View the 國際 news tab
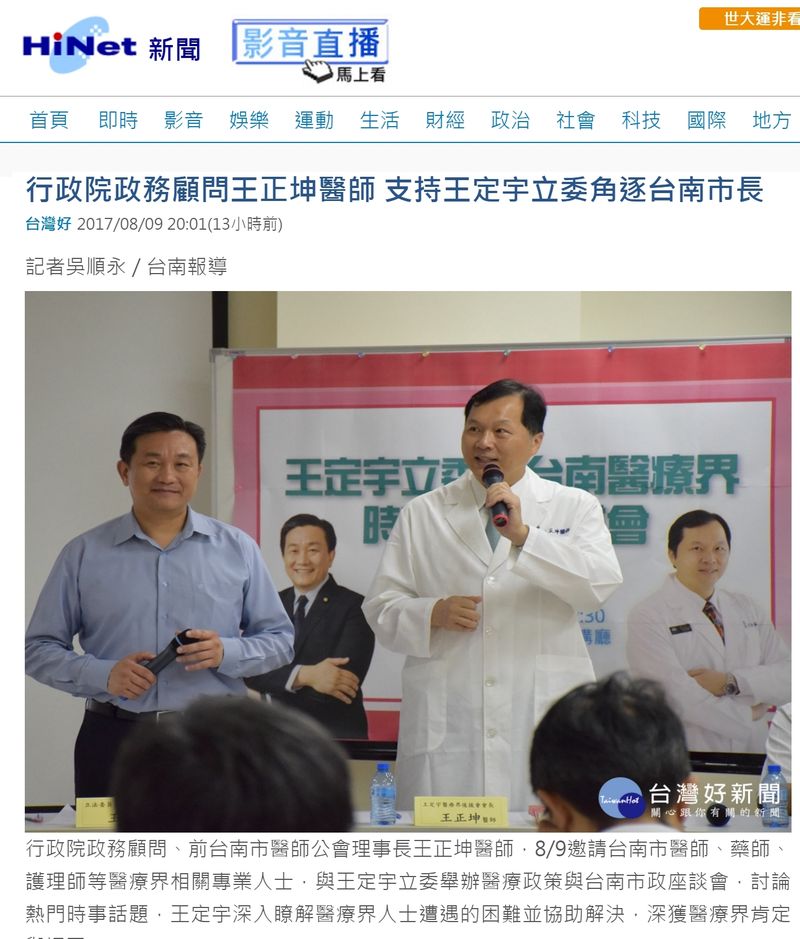The width and height of the screenshot is (800, 939). tap(706, 120)
